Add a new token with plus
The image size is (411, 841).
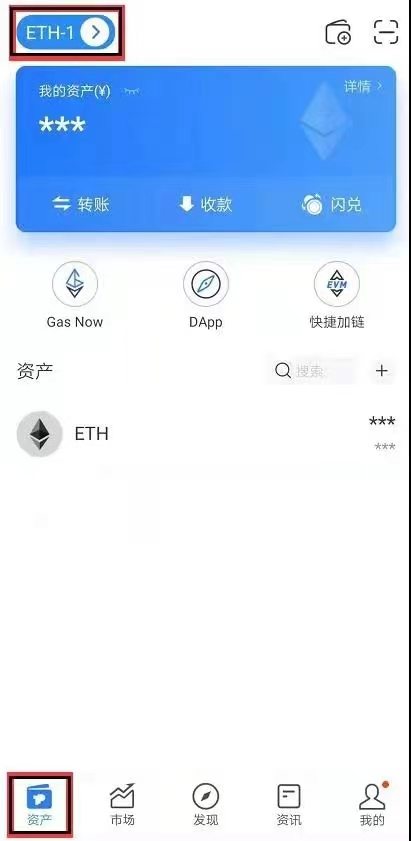coord(381,371)
